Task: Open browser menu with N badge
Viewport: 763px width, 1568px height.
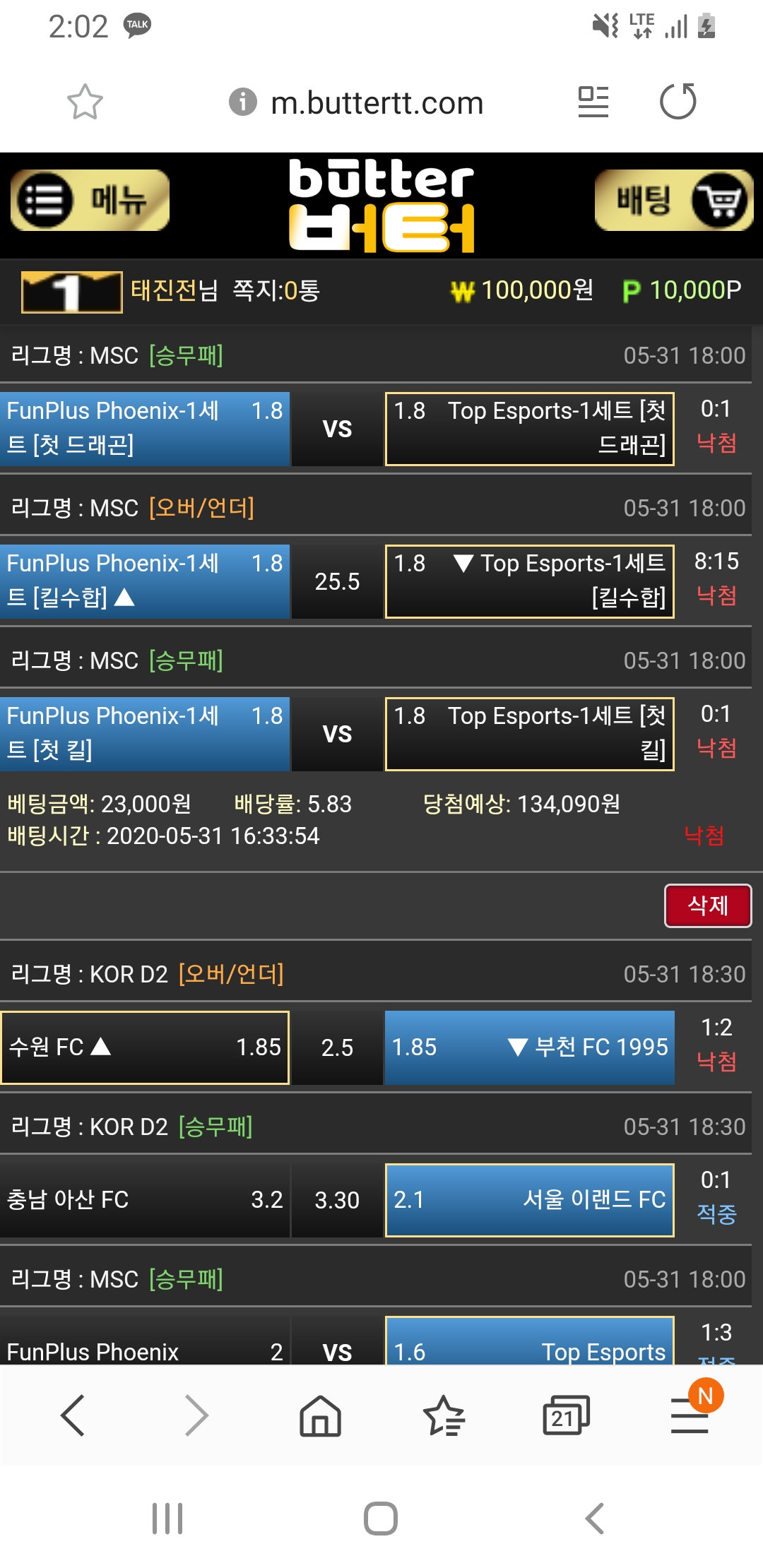Action: pyautogui.click(x=690, y=1415)
